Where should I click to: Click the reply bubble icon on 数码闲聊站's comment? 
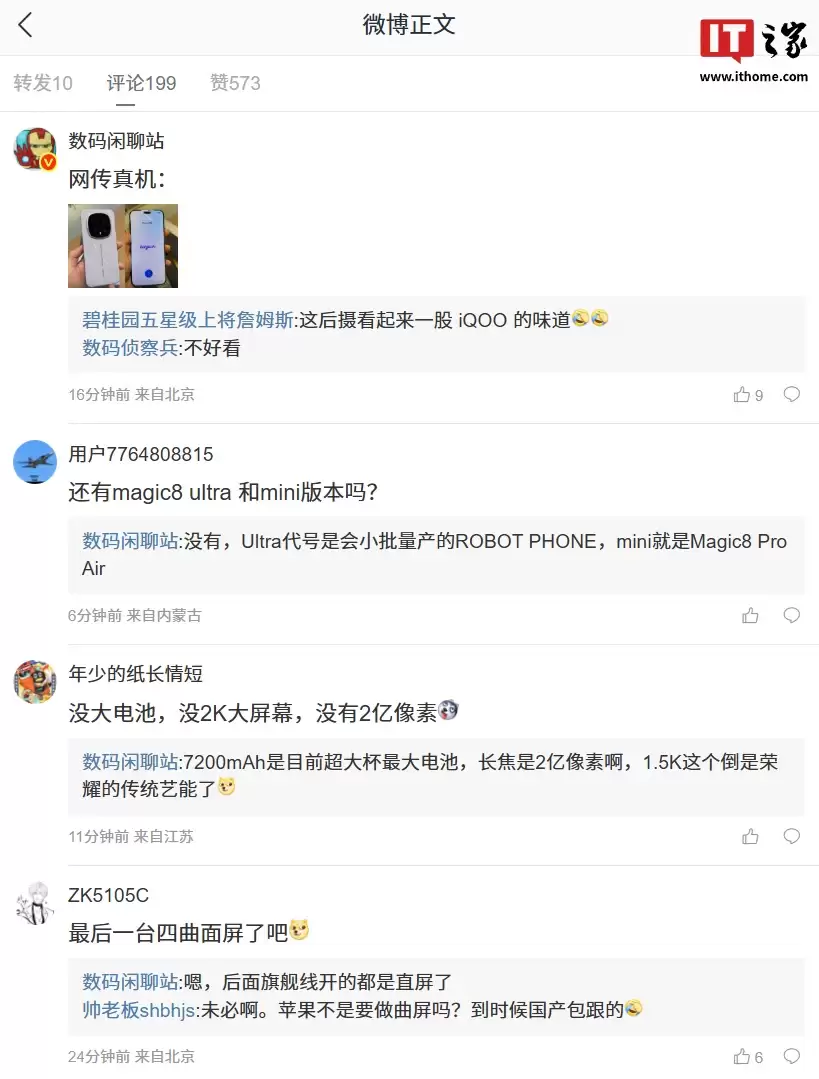[791, 394]
